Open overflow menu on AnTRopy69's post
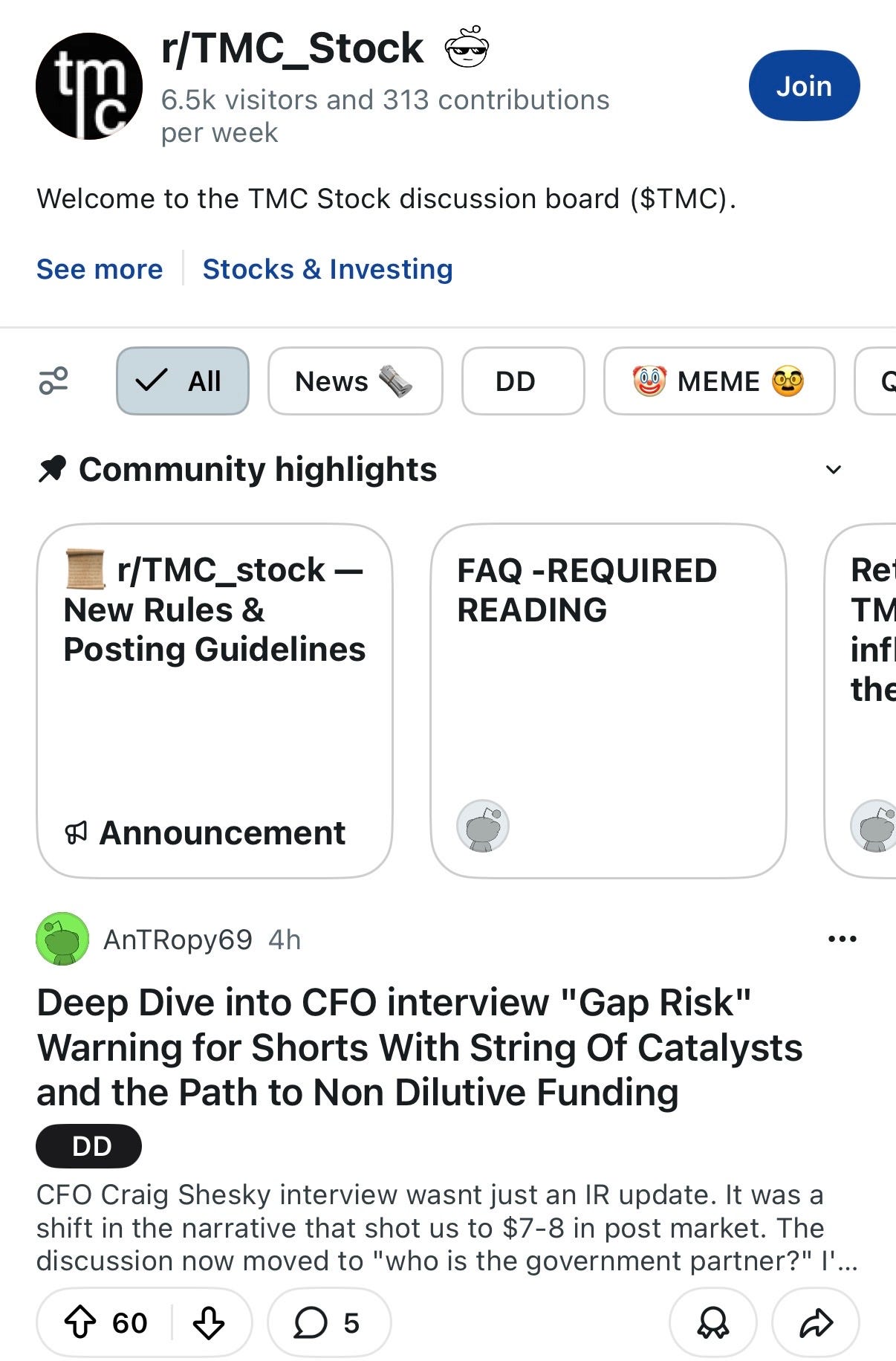This screenshot has width=896, height=1361. [x=842, y=940]
